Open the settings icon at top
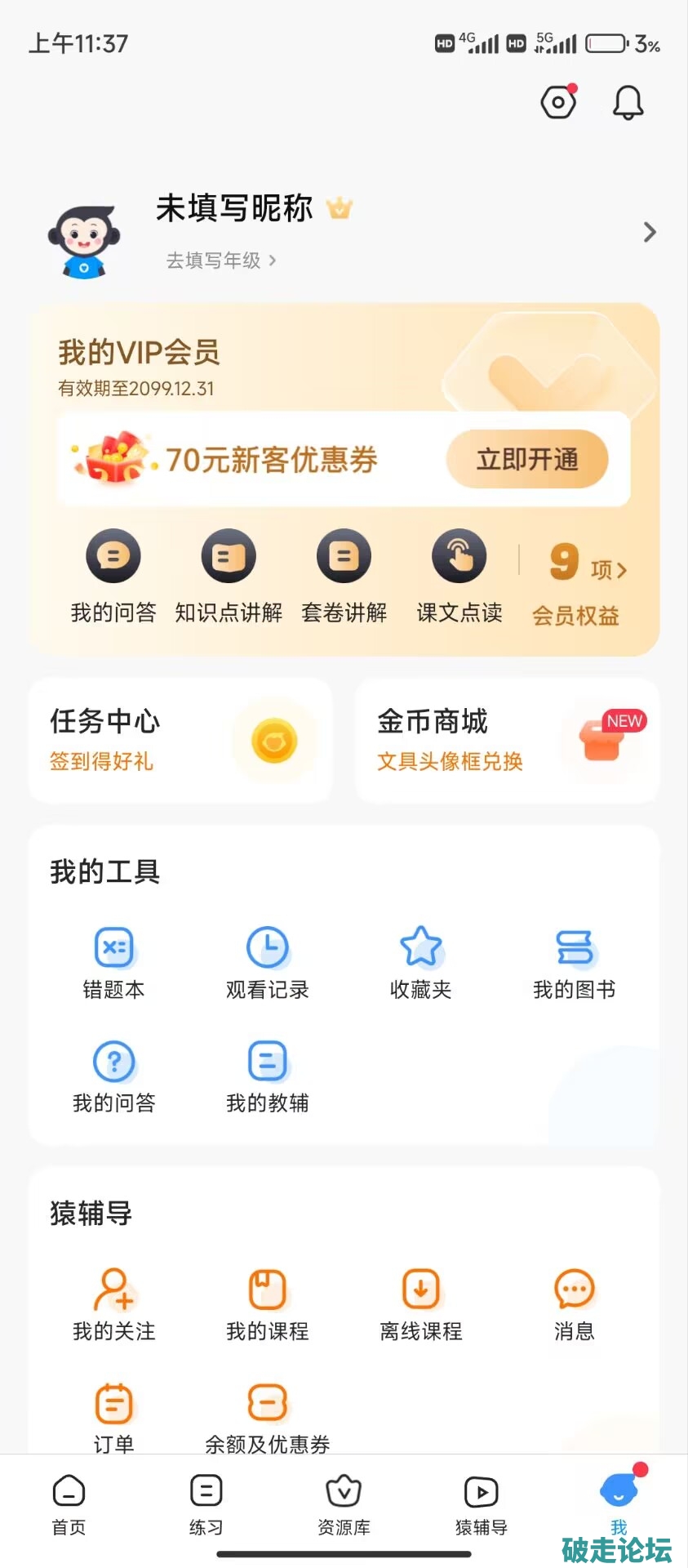The width and height of the screenshot is (688, 1568). click(558, 103)
